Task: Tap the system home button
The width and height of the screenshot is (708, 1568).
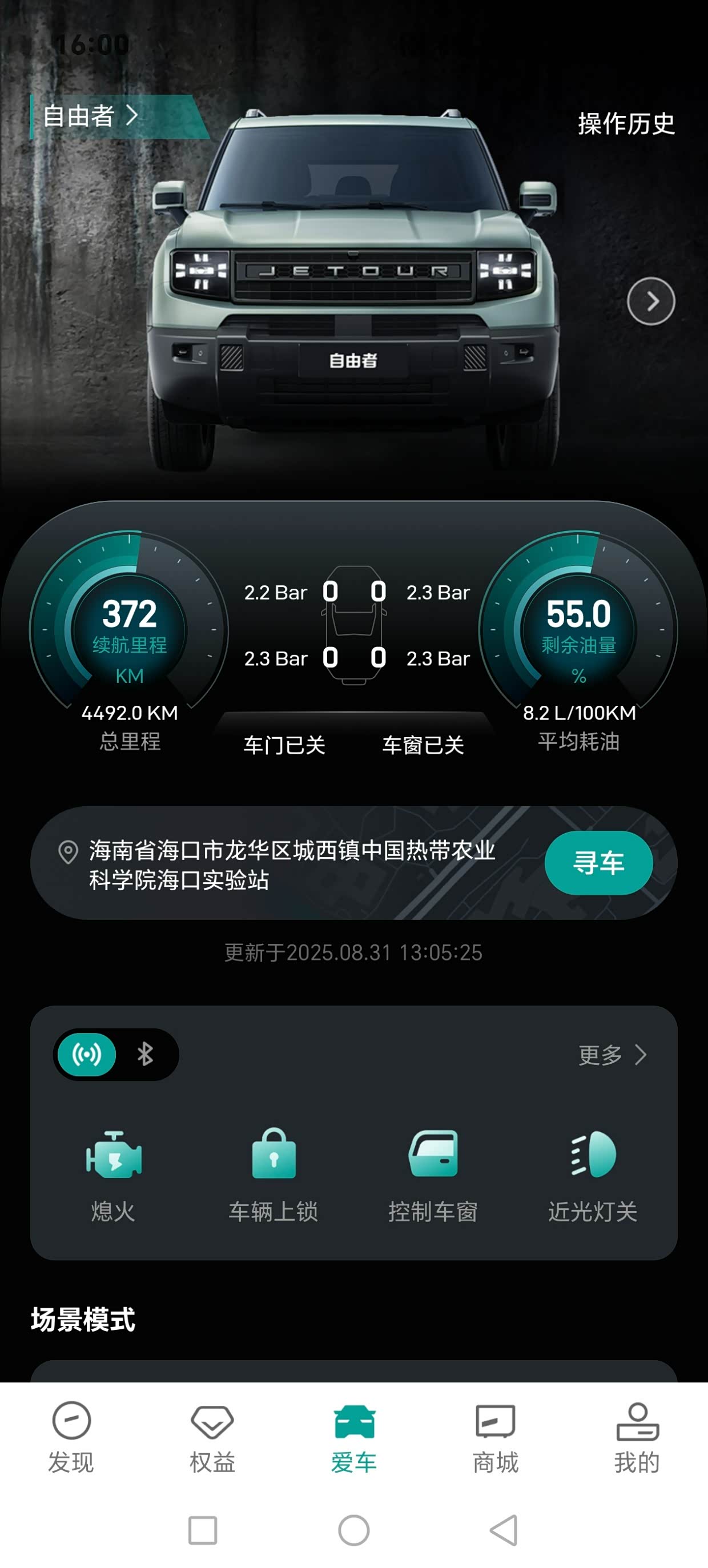Action: click(353, 1530)
